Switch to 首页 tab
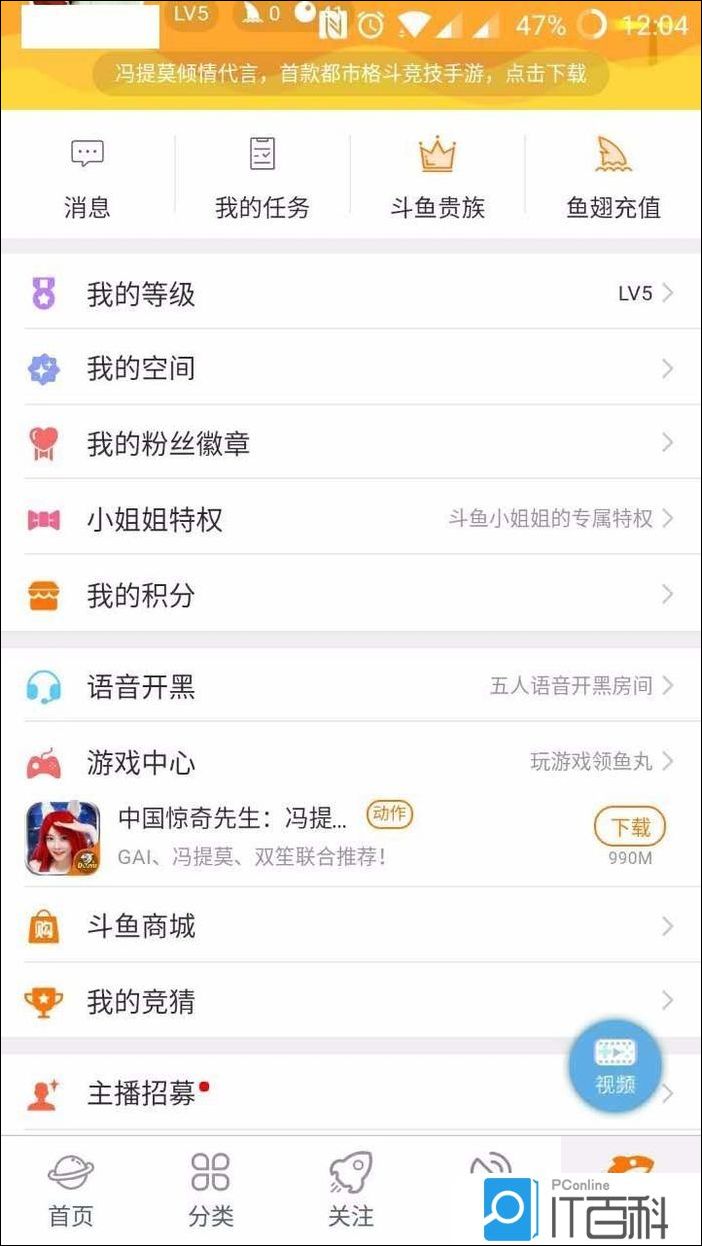 71,1190
